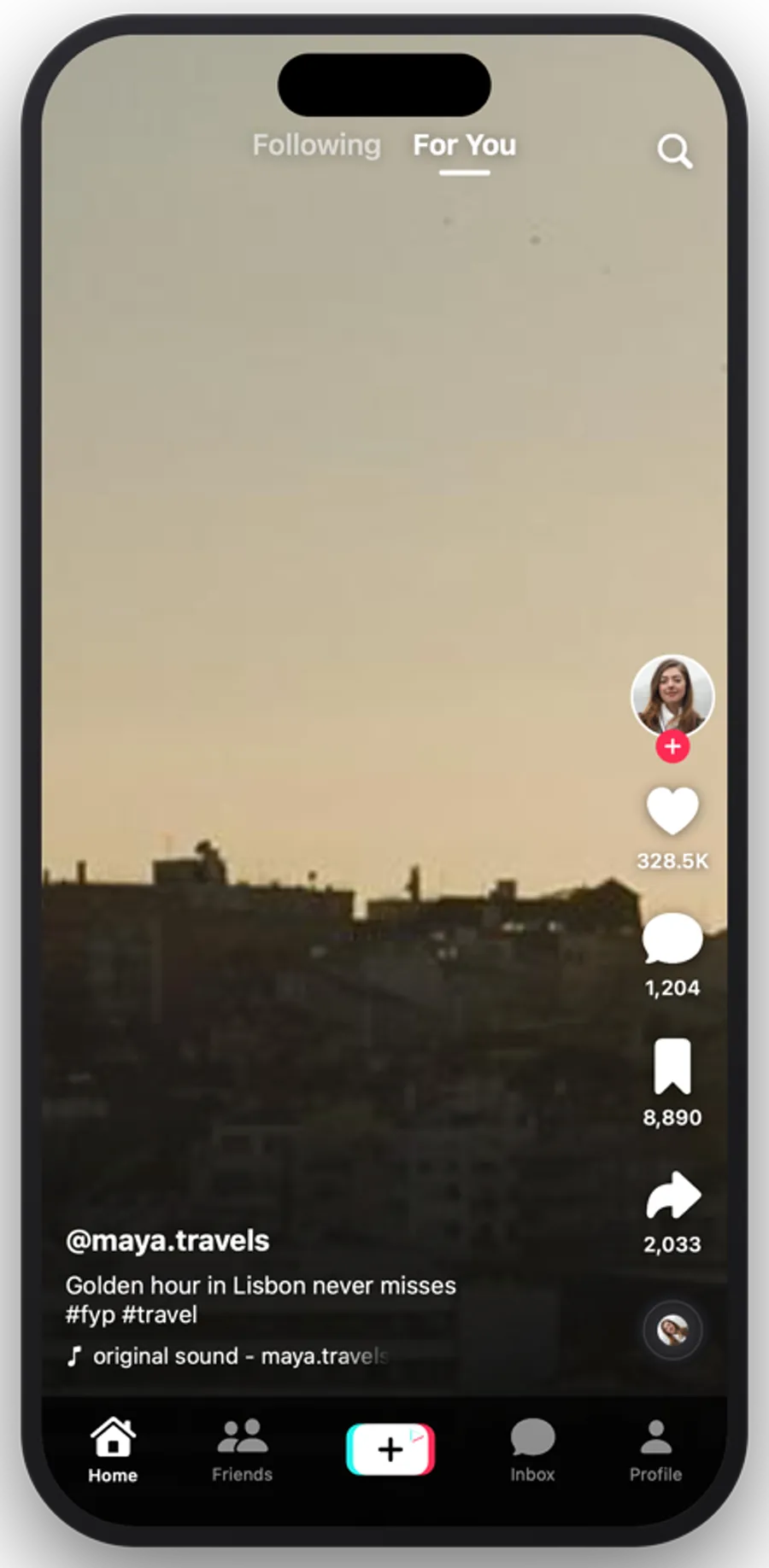The image size is (769, 1568).
Task: Bookmark this video
Action: click(672, 1066)
